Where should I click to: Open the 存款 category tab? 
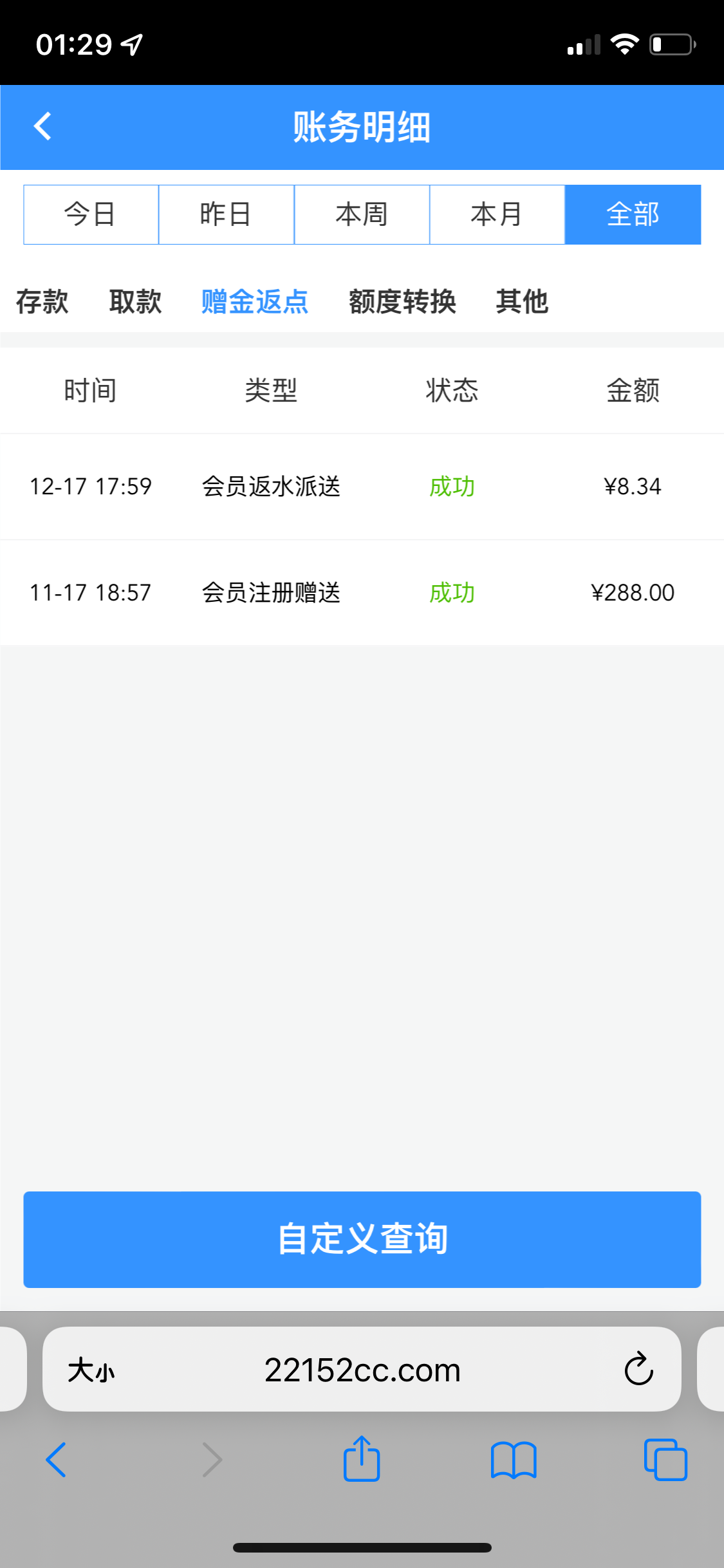coord(42,301)
